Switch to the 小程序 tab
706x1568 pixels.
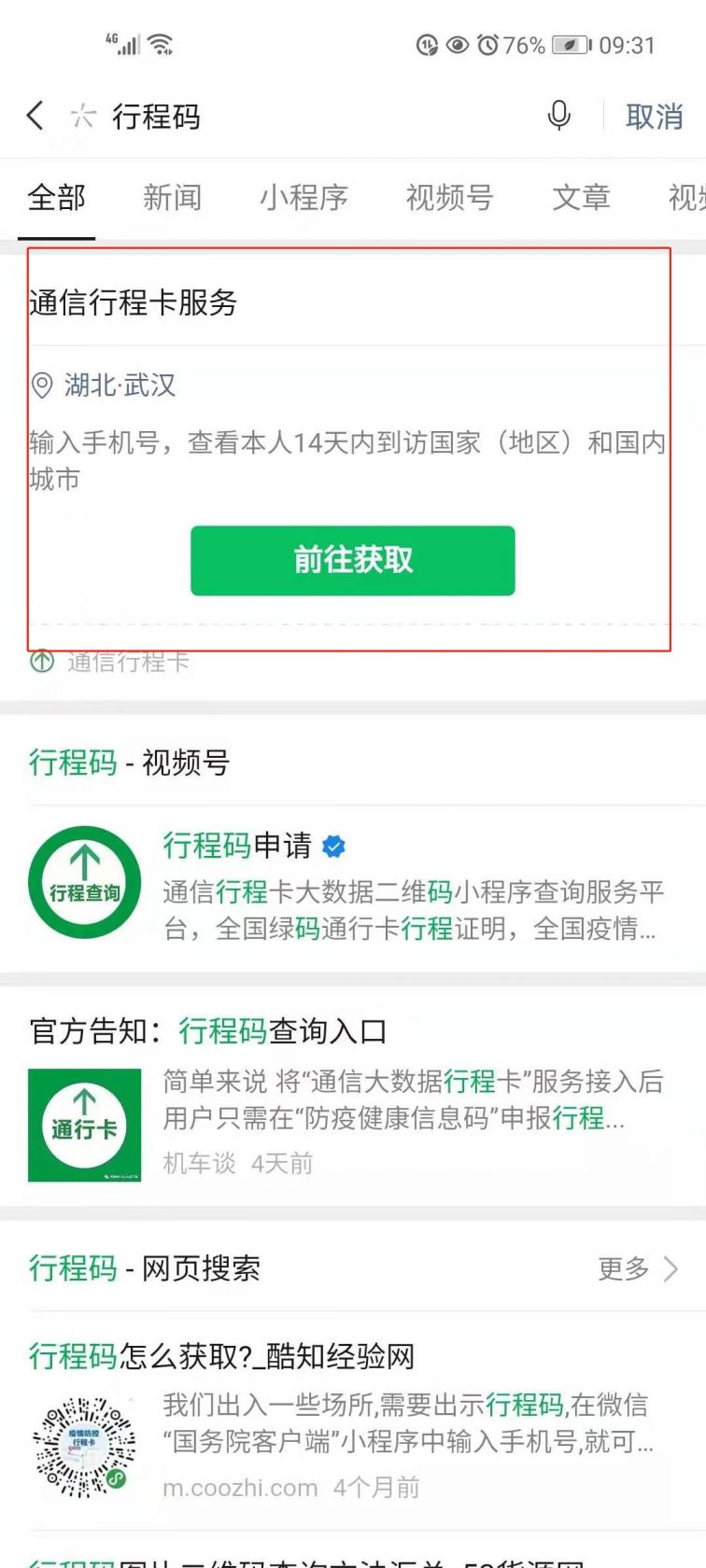pyautogui.click(x=304, y=198)
